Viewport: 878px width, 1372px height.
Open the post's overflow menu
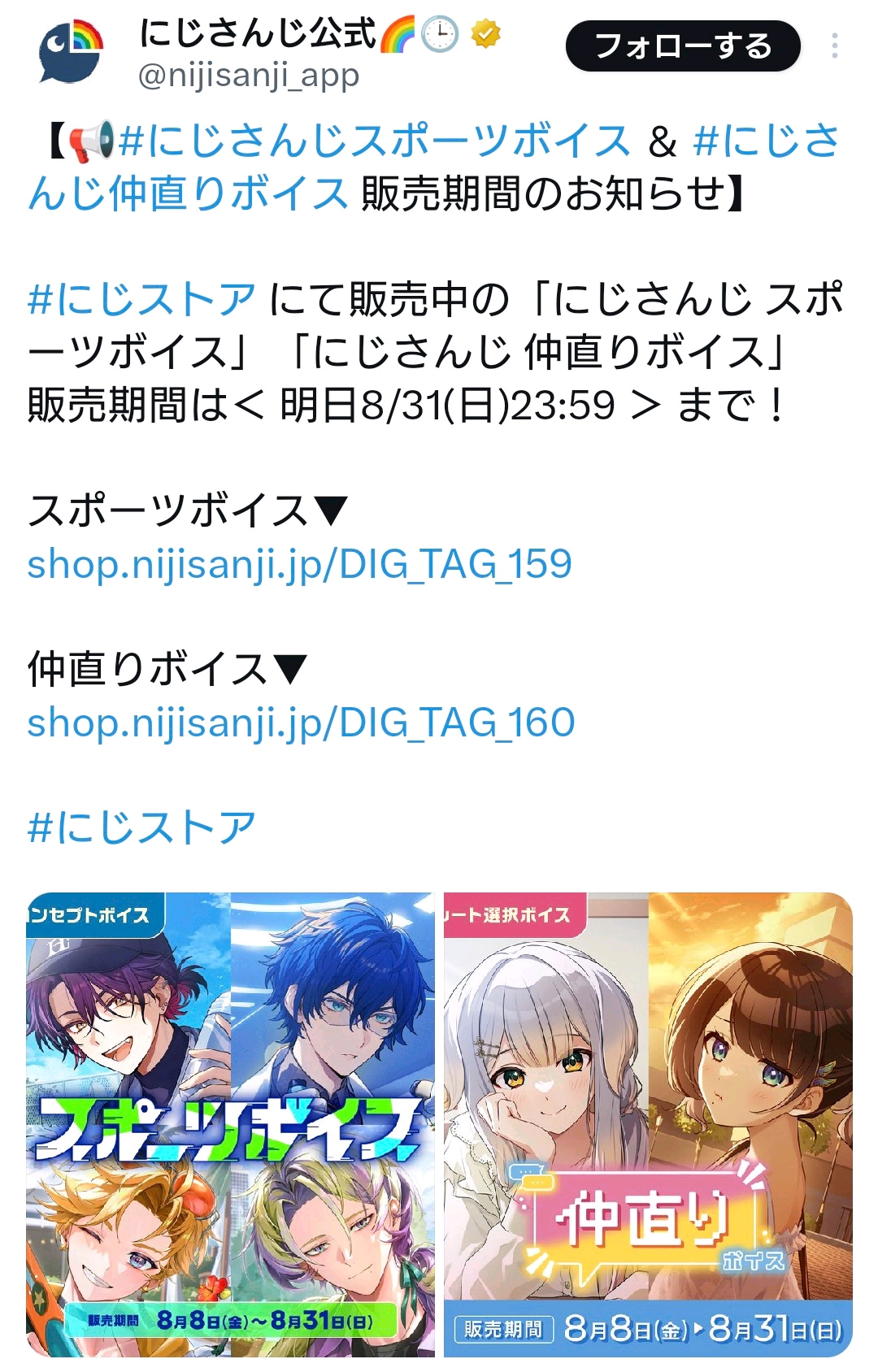click(834, 46)
